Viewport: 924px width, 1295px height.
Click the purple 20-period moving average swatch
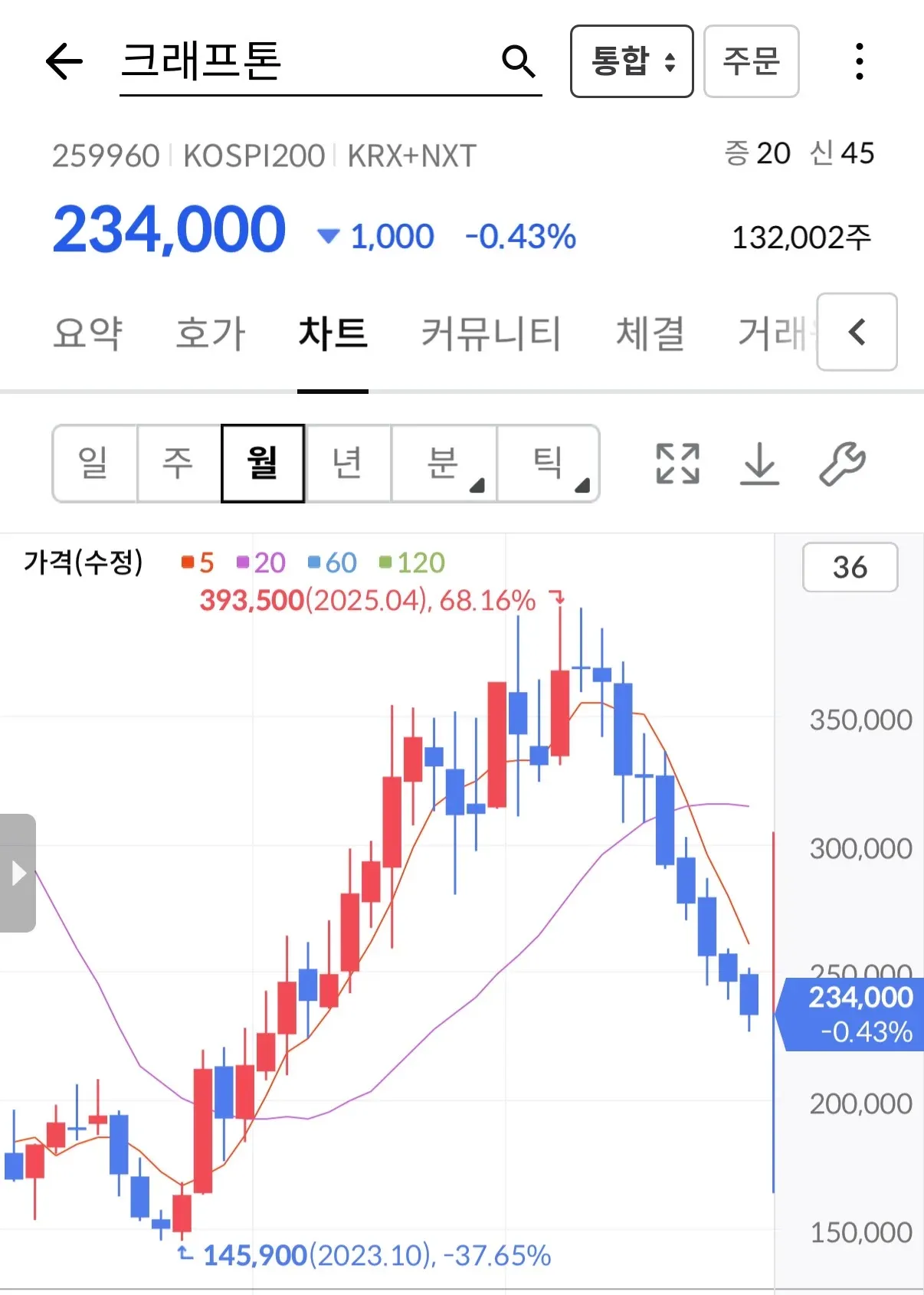(x=244, y=562)
